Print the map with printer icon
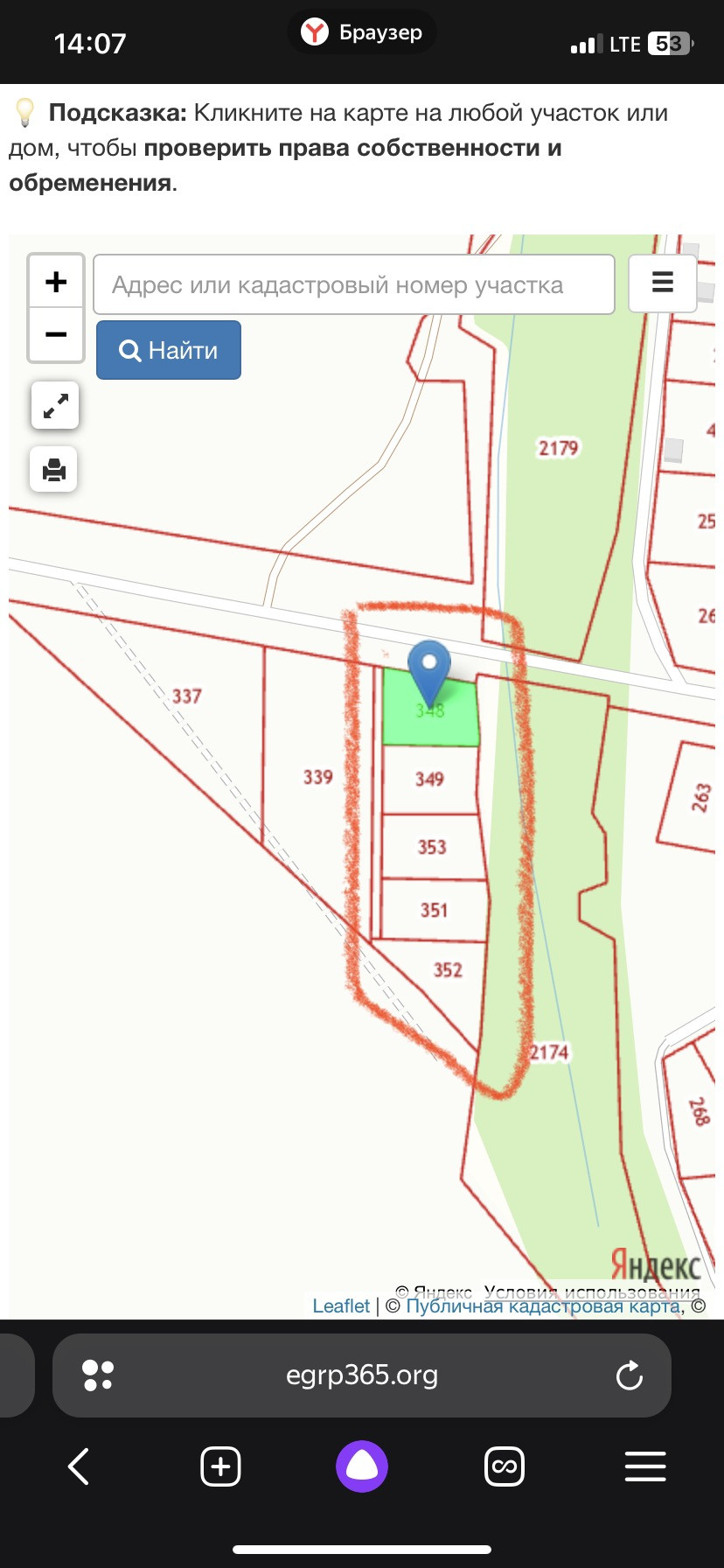Viewport: 724px width, 1568px height. 54,470
